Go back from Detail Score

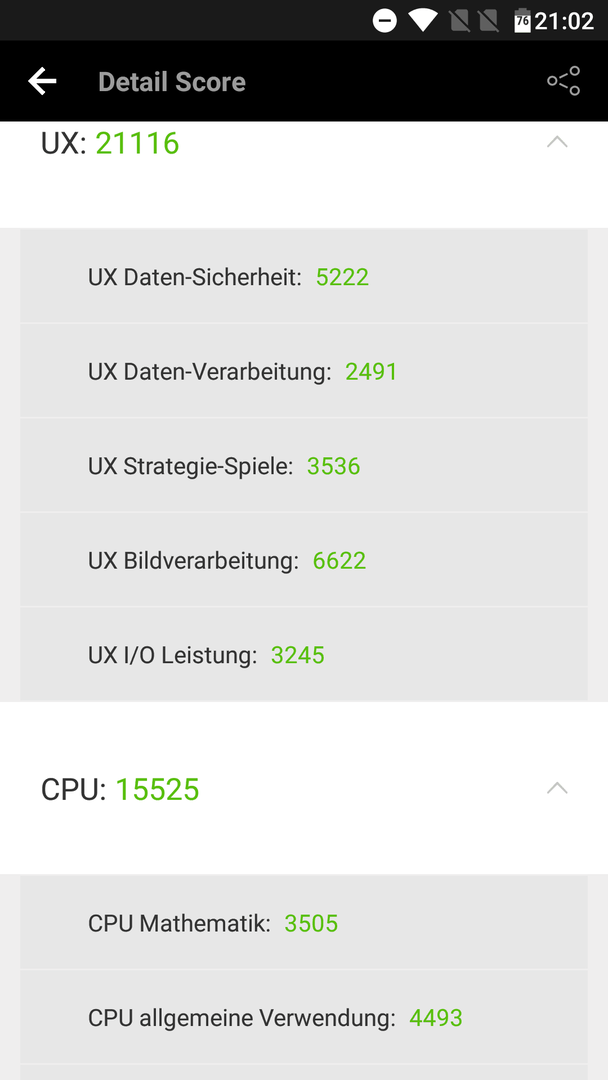coord(42,81)
